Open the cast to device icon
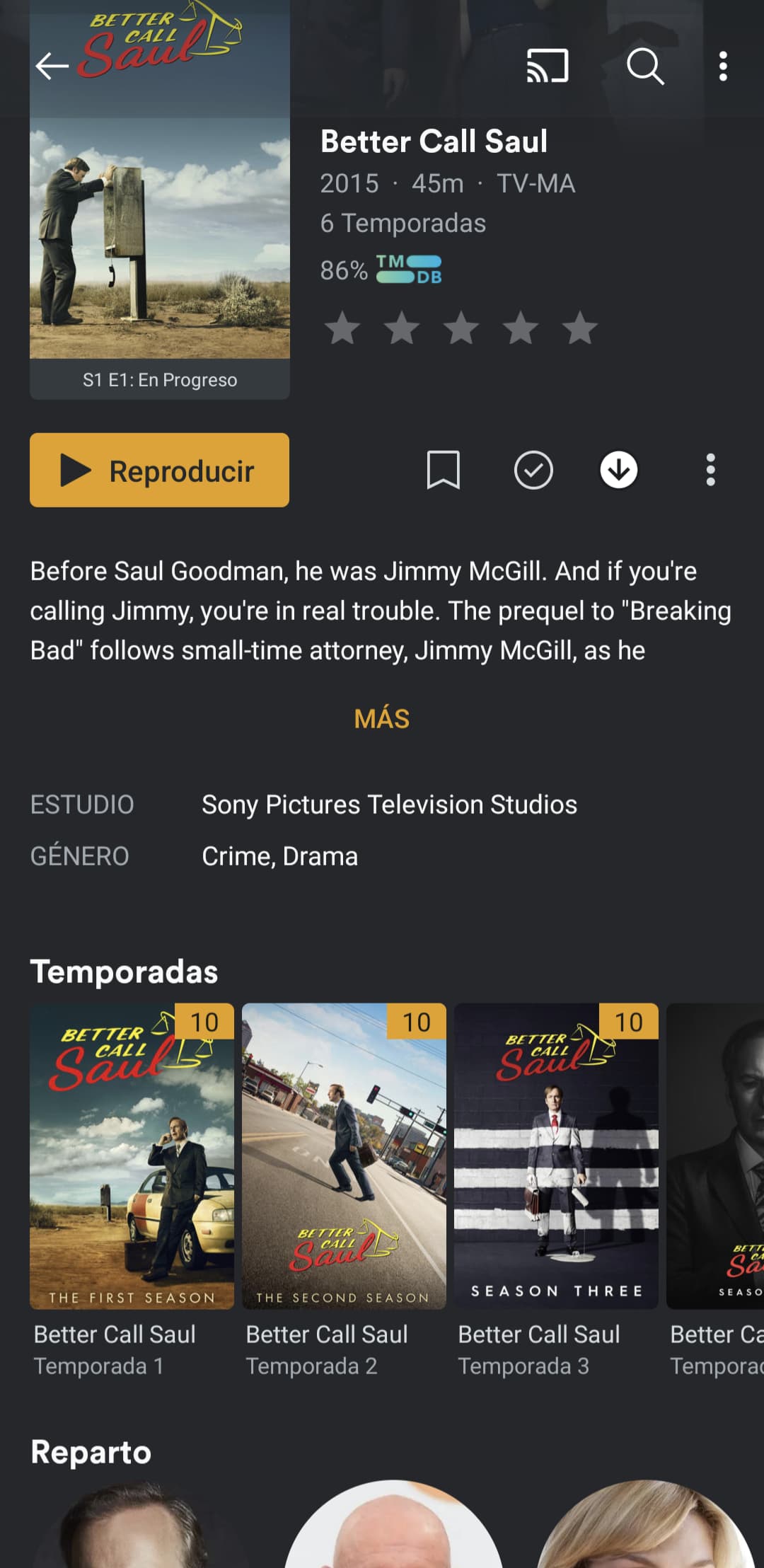 coord(548,66)
